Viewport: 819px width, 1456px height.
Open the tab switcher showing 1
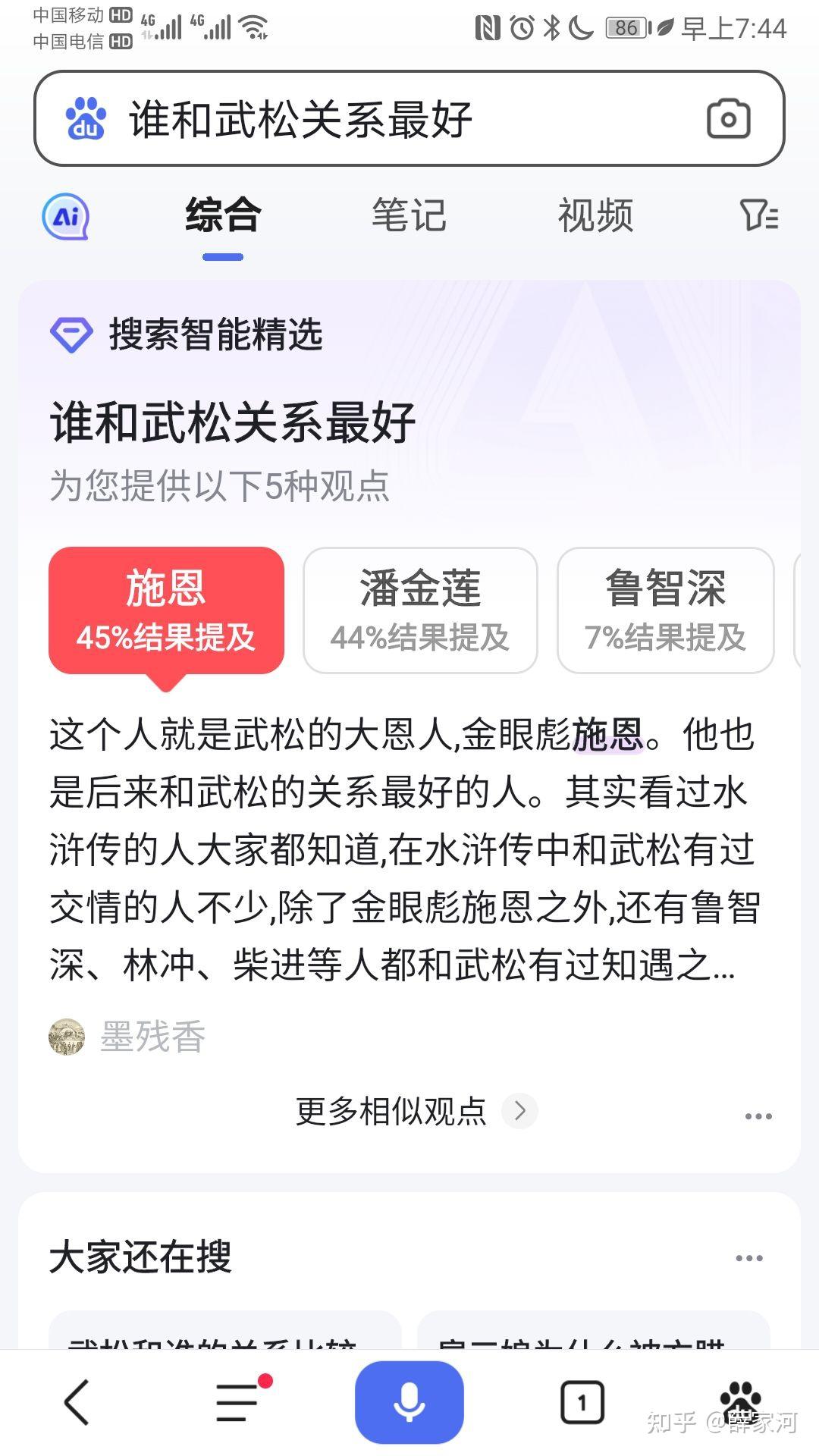(582, 1402)
